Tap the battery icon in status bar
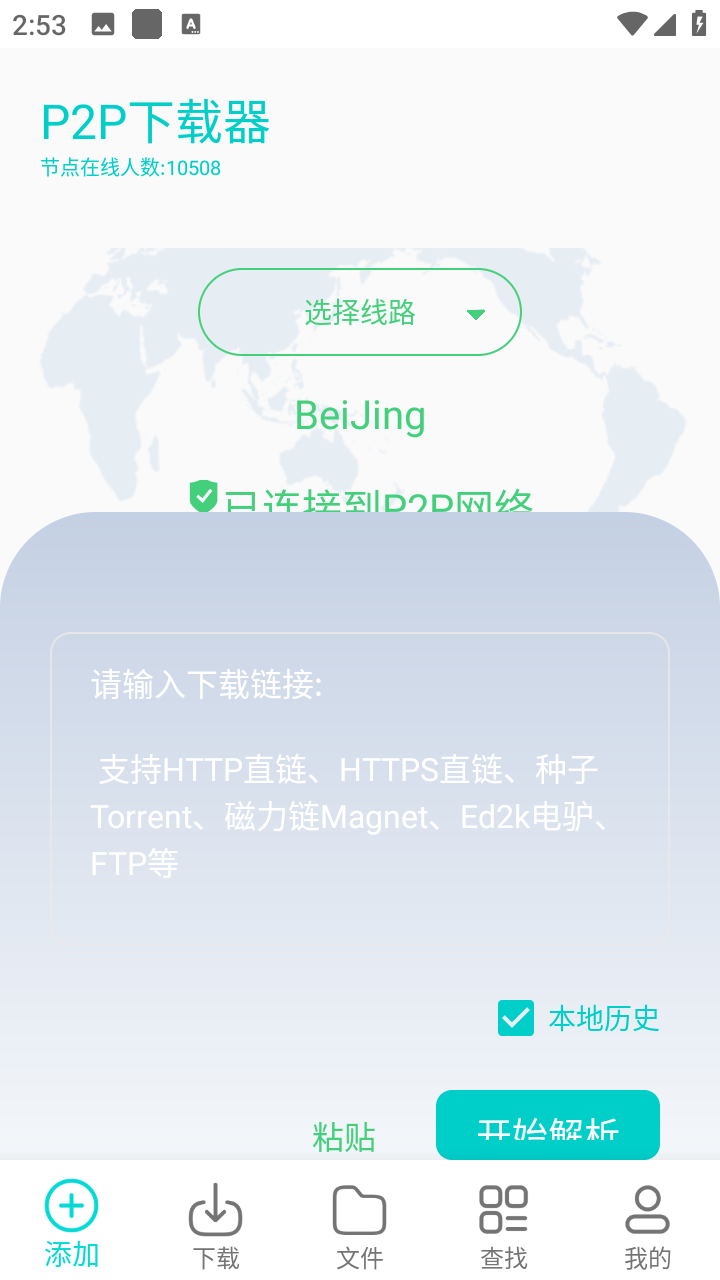The height and width of the screenshot is (1280, 720). [x=701, y=22]
